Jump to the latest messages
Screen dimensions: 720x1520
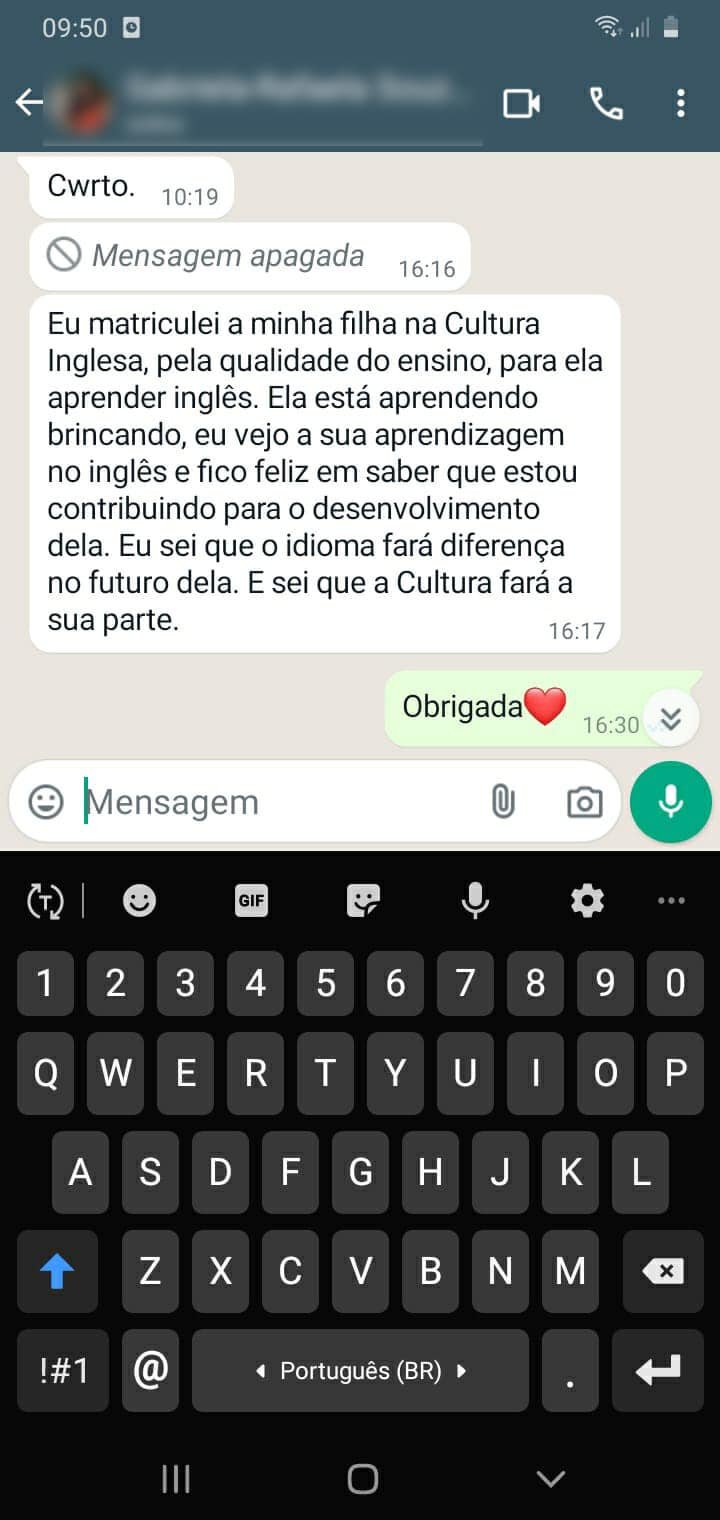(x=670, y=718)
